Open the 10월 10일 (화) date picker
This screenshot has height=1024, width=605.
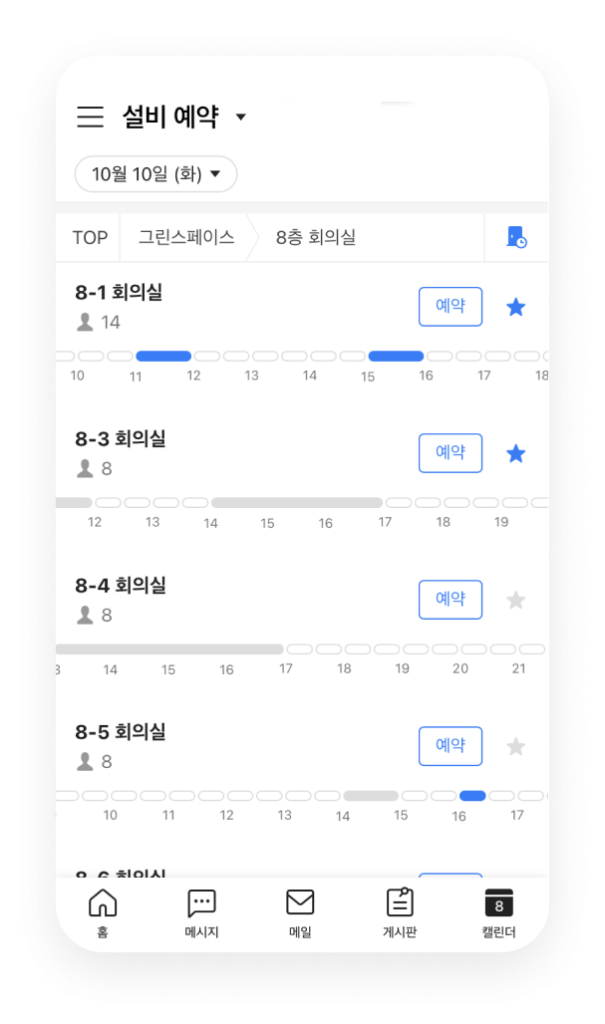pyautogui.click(x=156, y=174)
